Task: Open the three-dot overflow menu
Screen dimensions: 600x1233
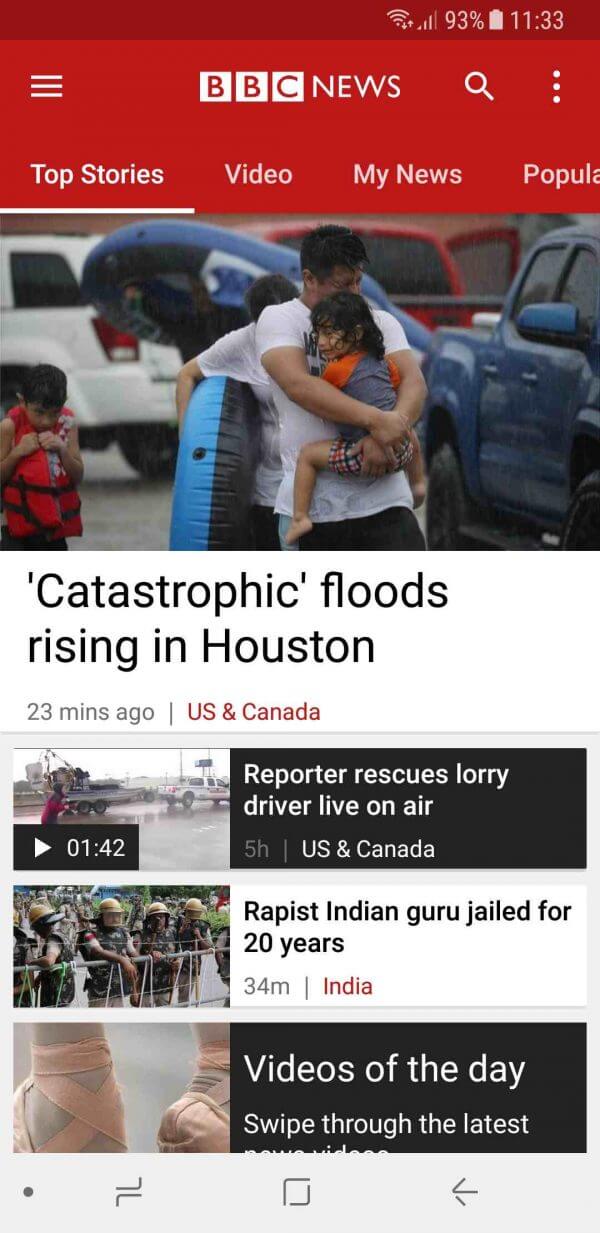Action: 556,87
